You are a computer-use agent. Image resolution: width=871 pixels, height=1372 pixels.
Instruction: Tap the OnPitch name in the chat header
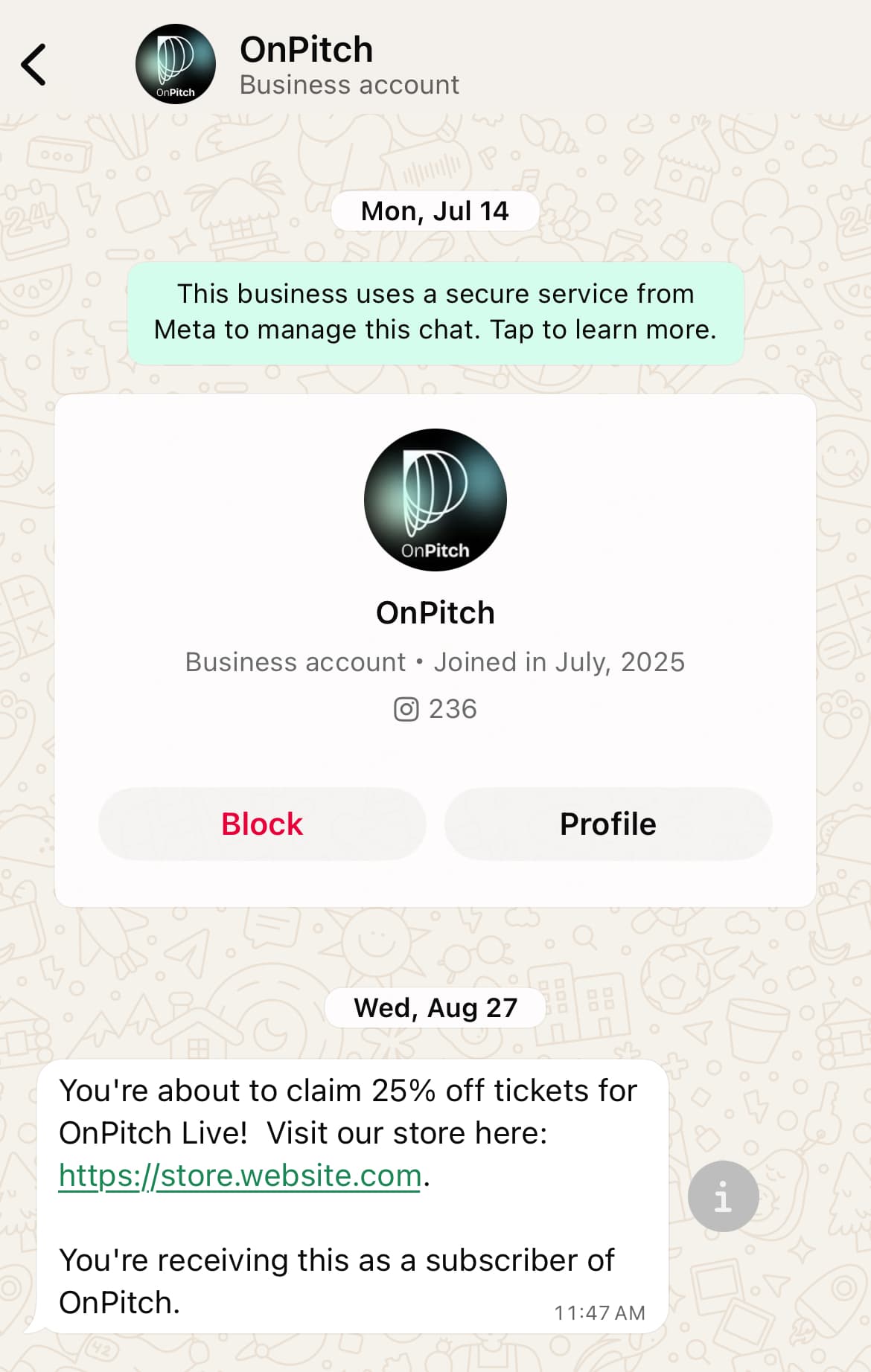(305, 48)
